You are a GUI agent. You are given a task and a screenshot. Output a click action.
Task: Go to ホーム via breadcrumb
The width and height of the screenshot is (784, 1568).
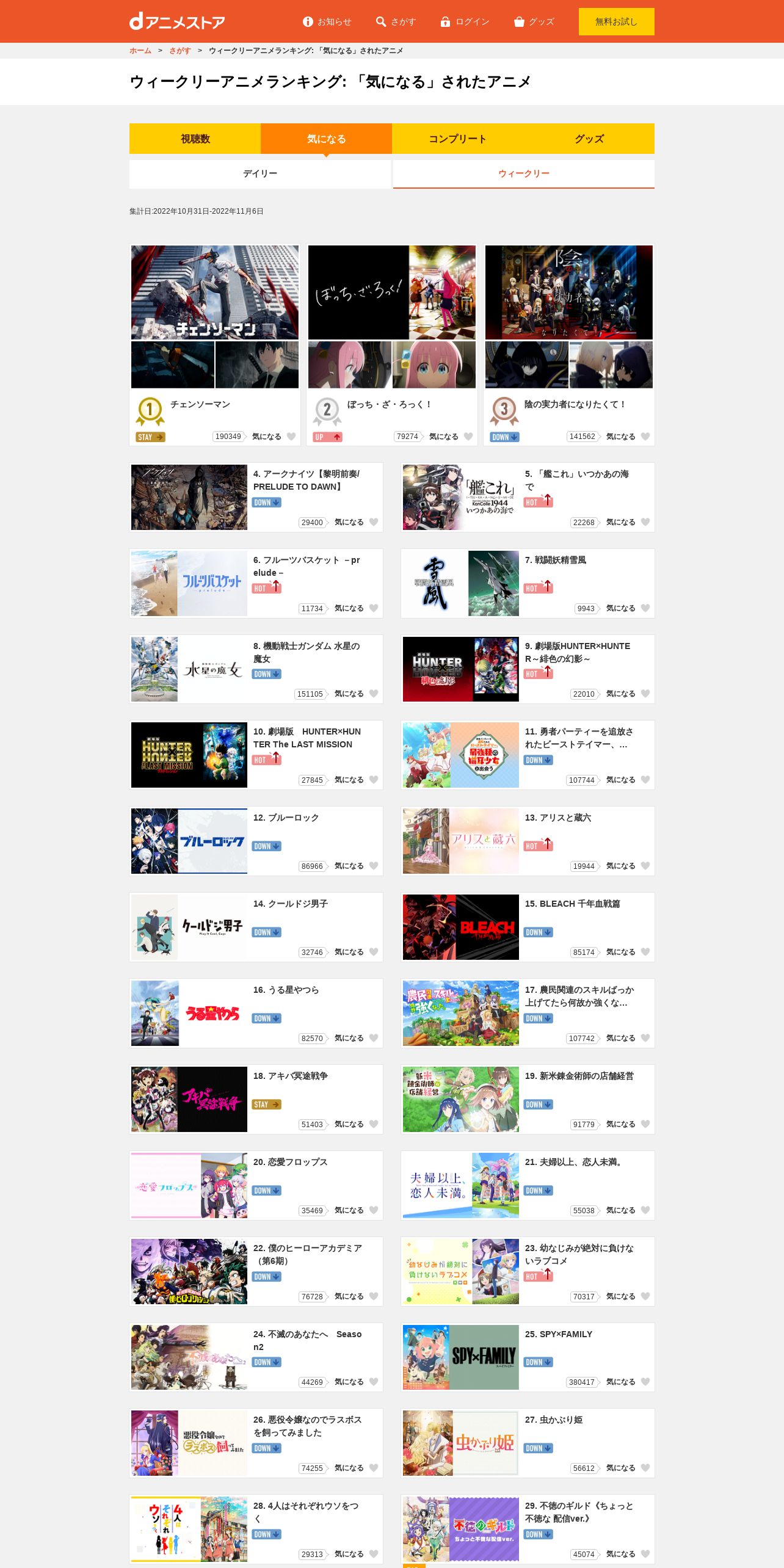(x=140, y=51)
